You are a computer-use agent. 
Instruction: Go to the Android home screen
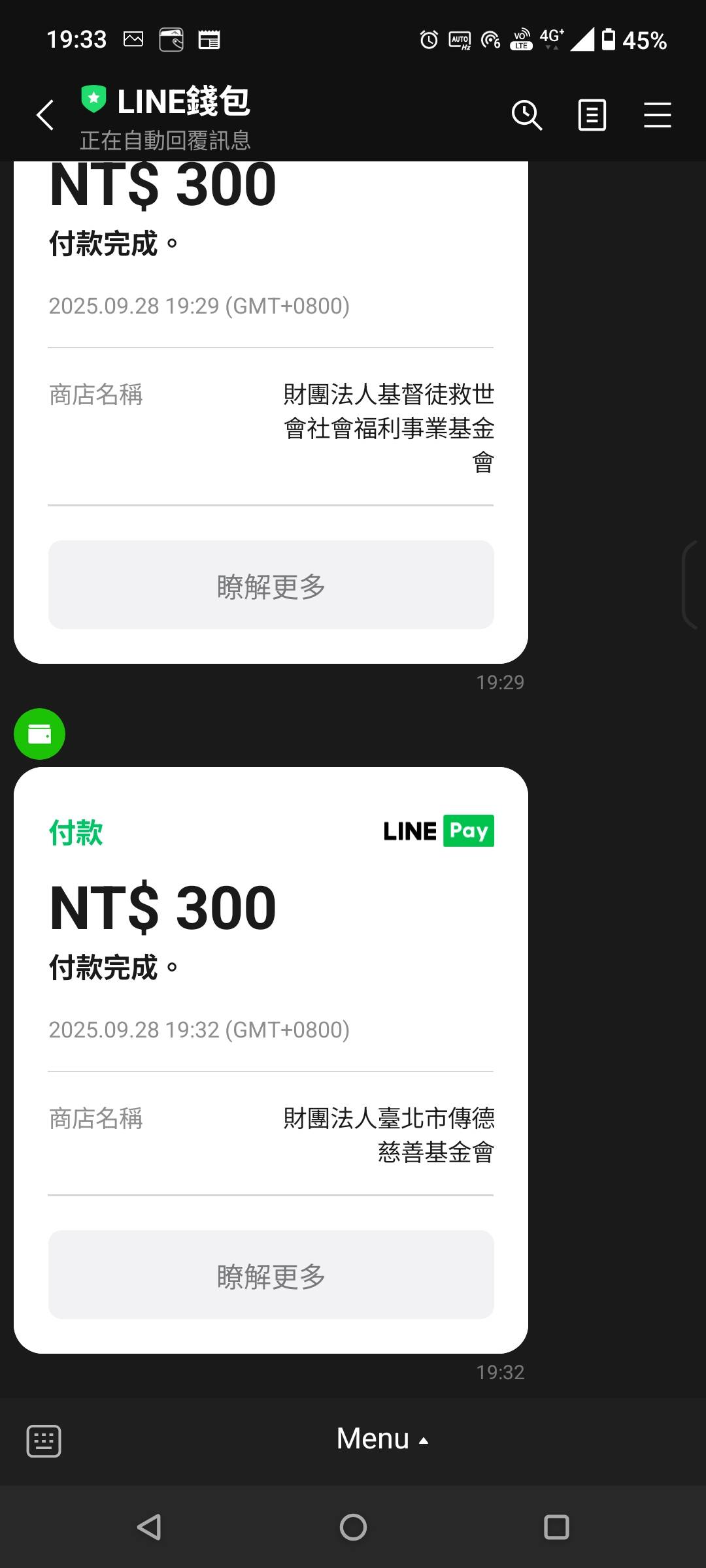353,1527
